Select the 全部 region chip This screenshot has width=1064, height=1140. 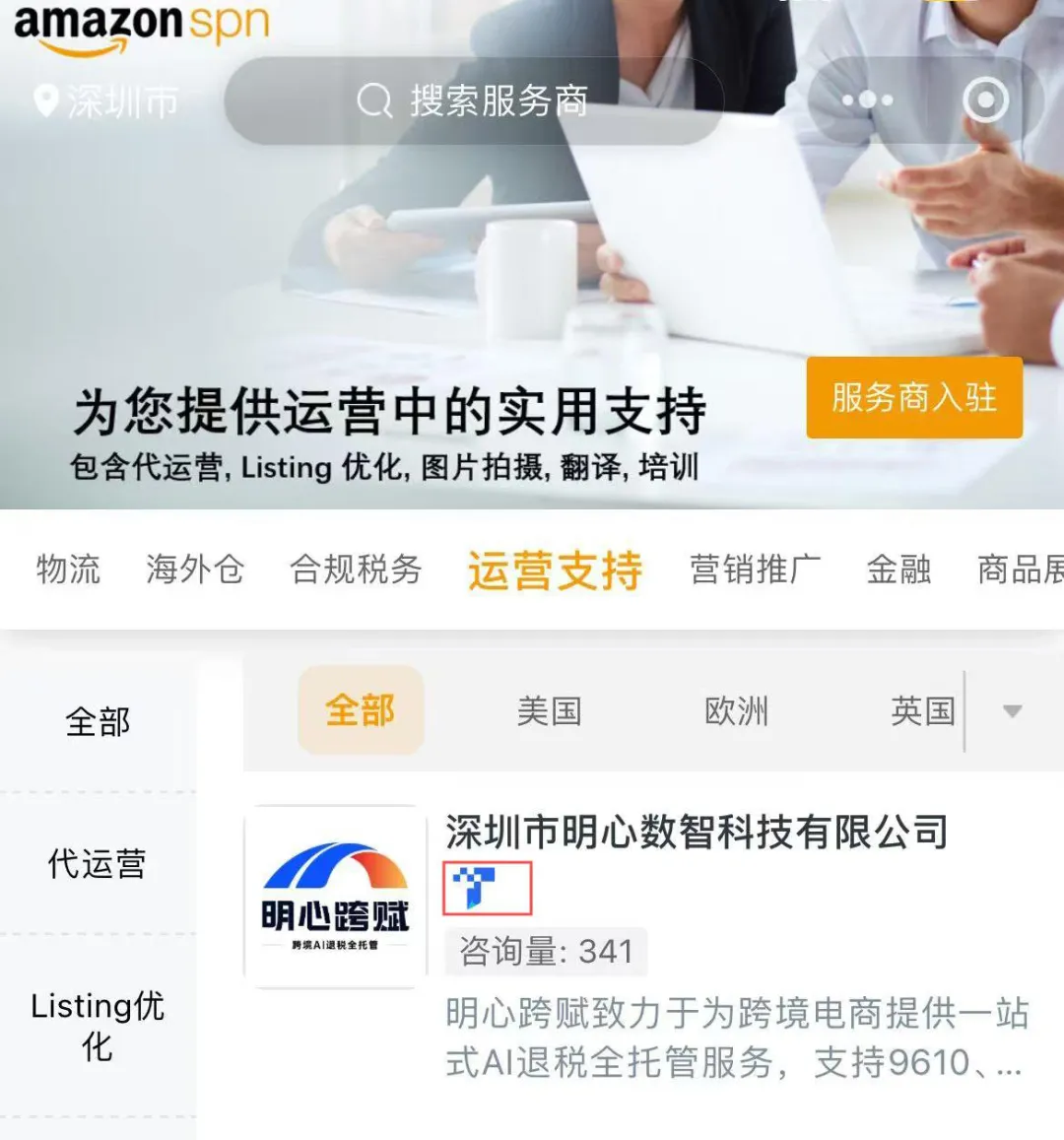[361, 710]
